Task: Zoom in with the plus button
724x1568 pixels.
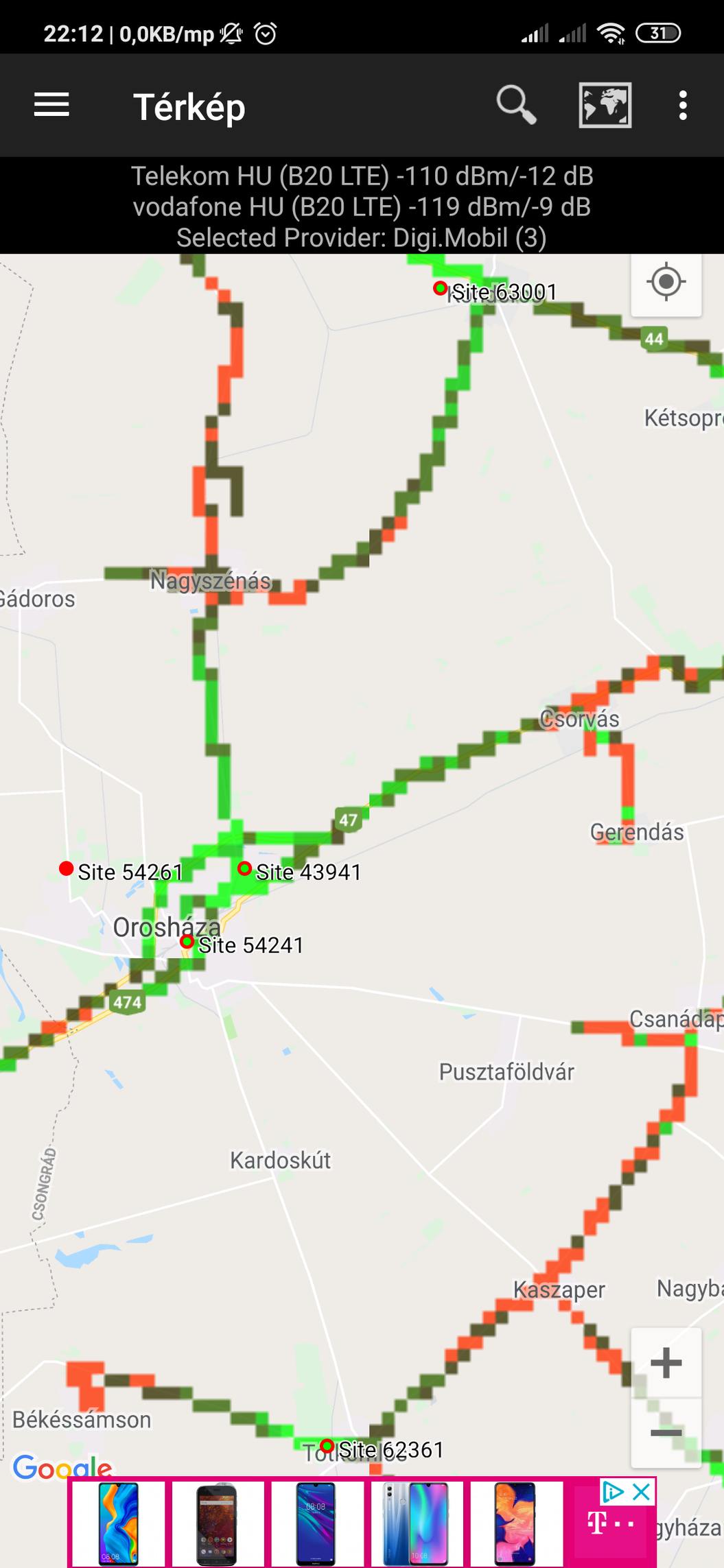Action: (666, 1362)
